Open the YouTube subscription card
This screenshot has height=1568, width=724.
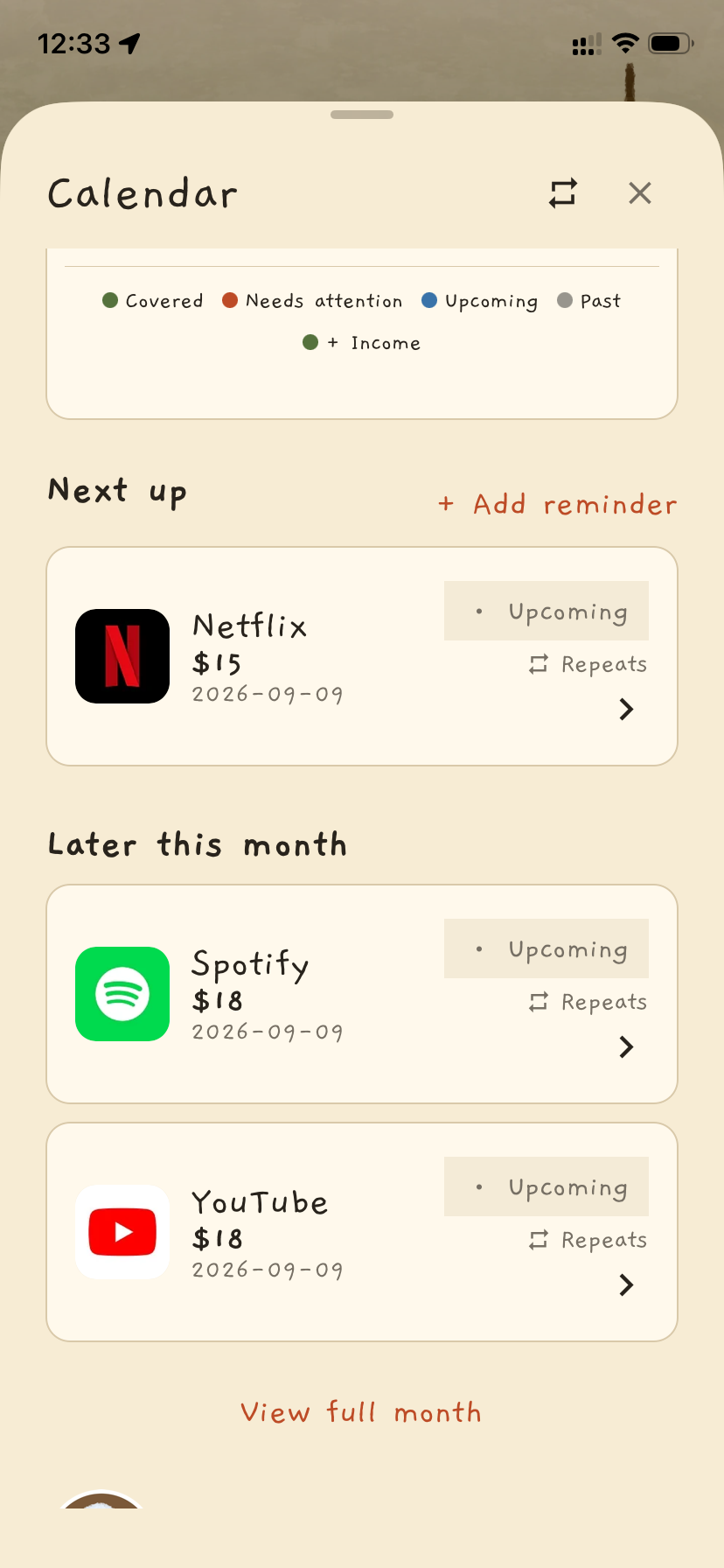pyautogui.click(x=362, y=1232)
